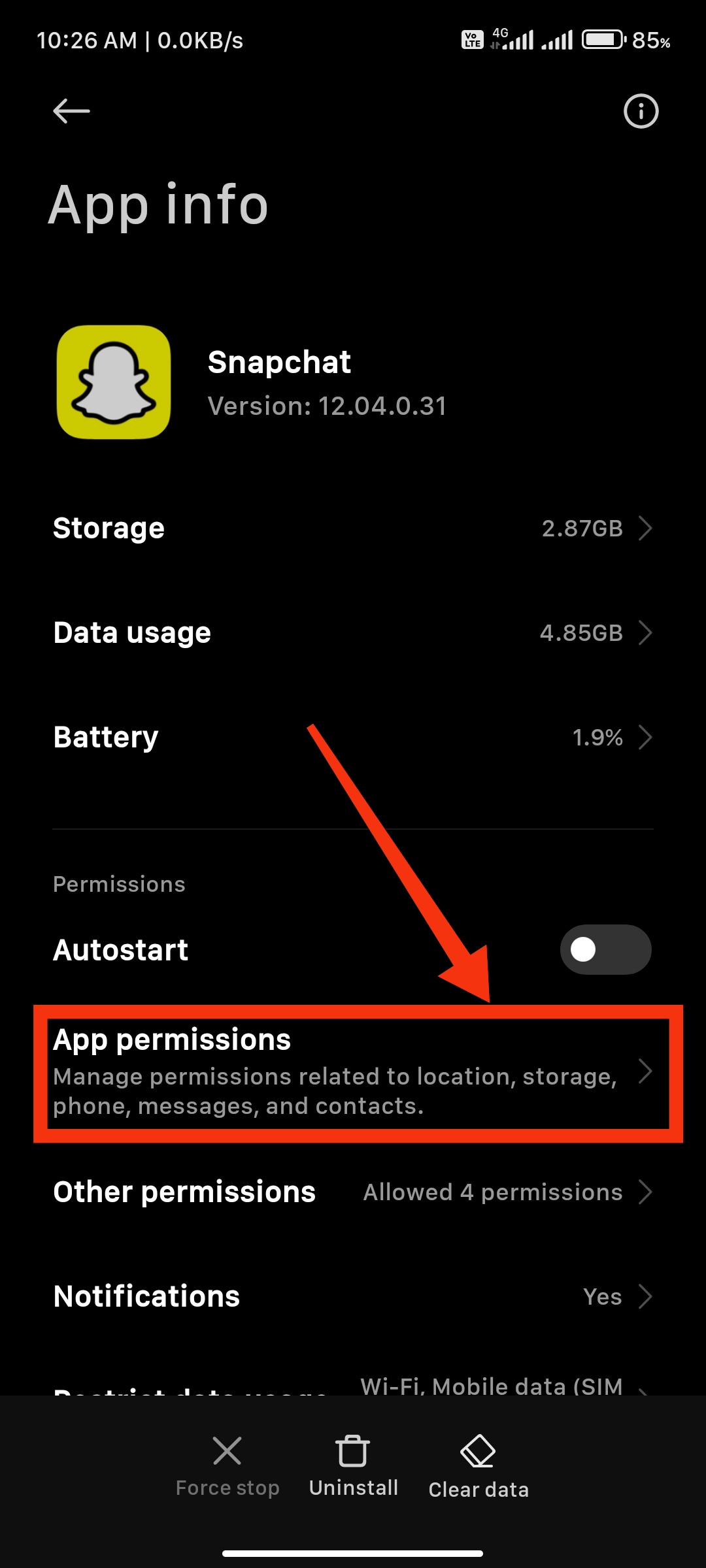
Task: Click the battery indicator in status bar
Action: 602,39
